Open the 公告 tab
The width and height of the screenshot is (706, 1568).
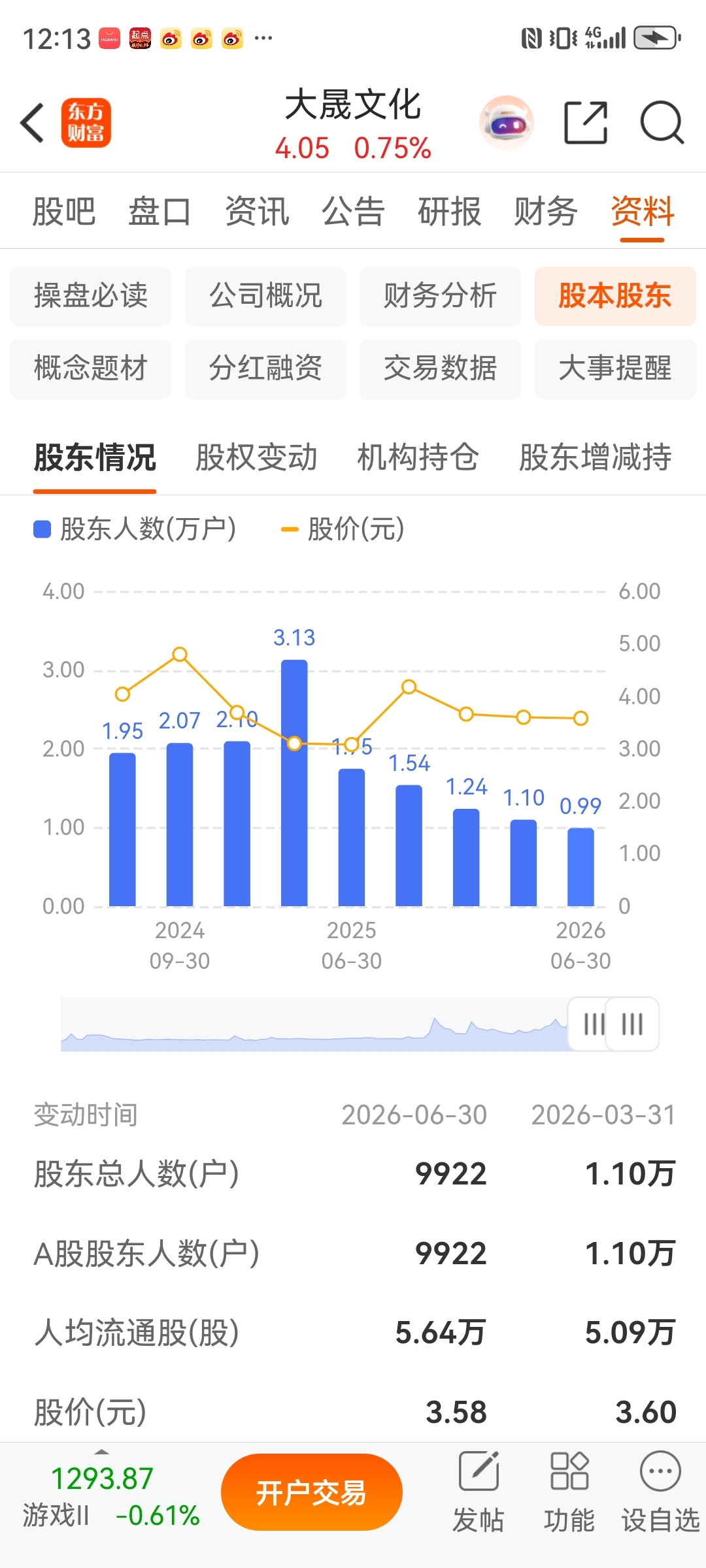(353, 211)
